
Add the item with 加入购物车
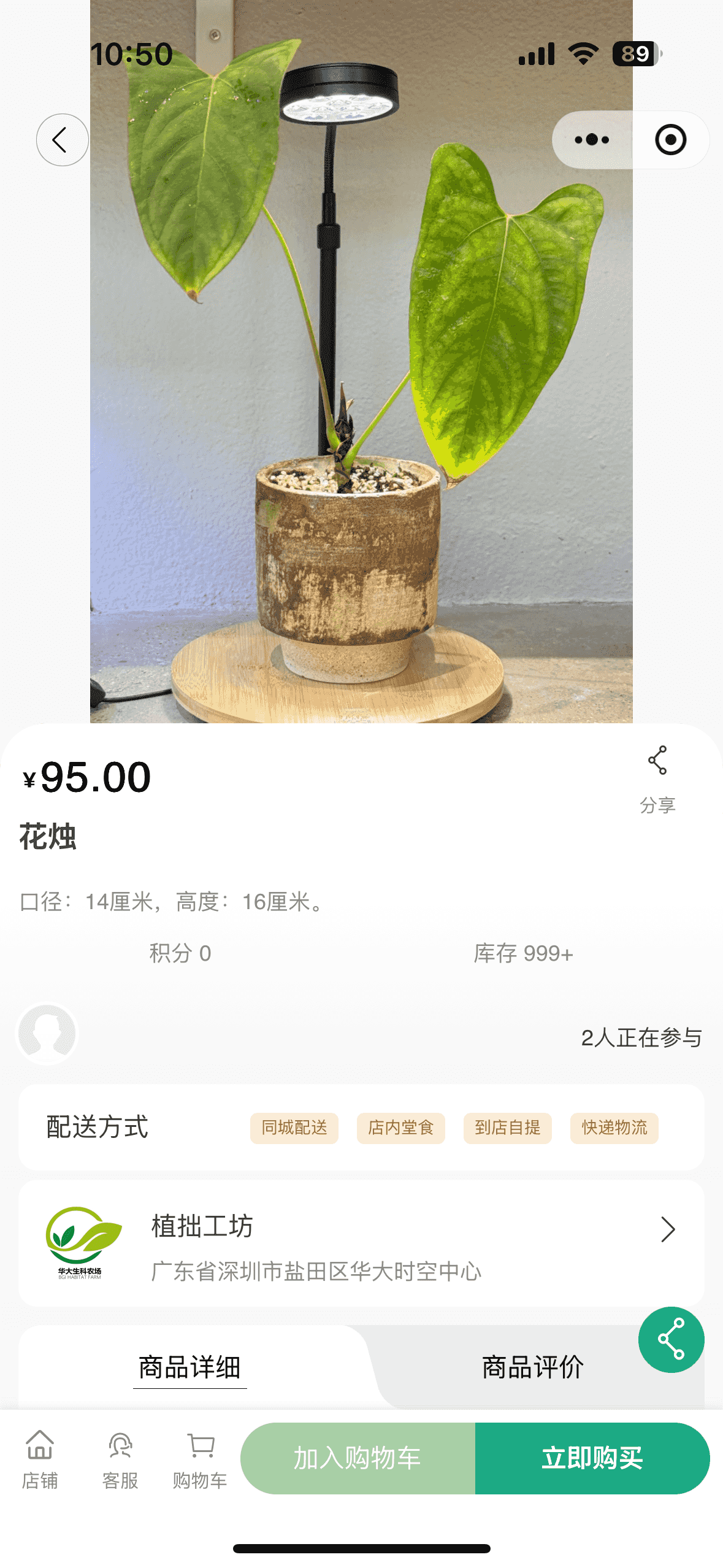(x=358, y=1458)
